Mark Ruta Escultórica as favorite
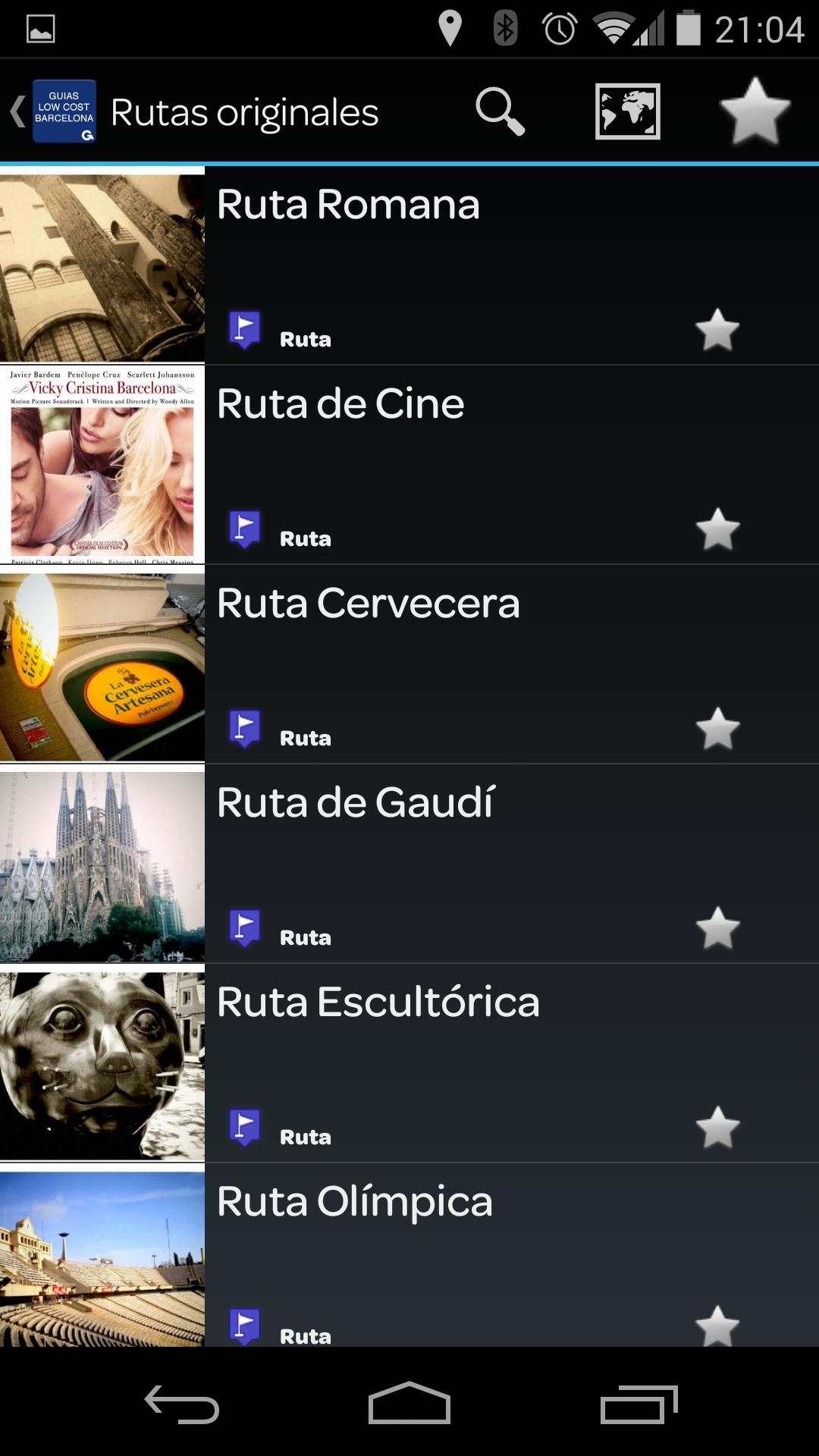Image resolution: width=819 pixels, height=1456 pixels. (716, 1127)
